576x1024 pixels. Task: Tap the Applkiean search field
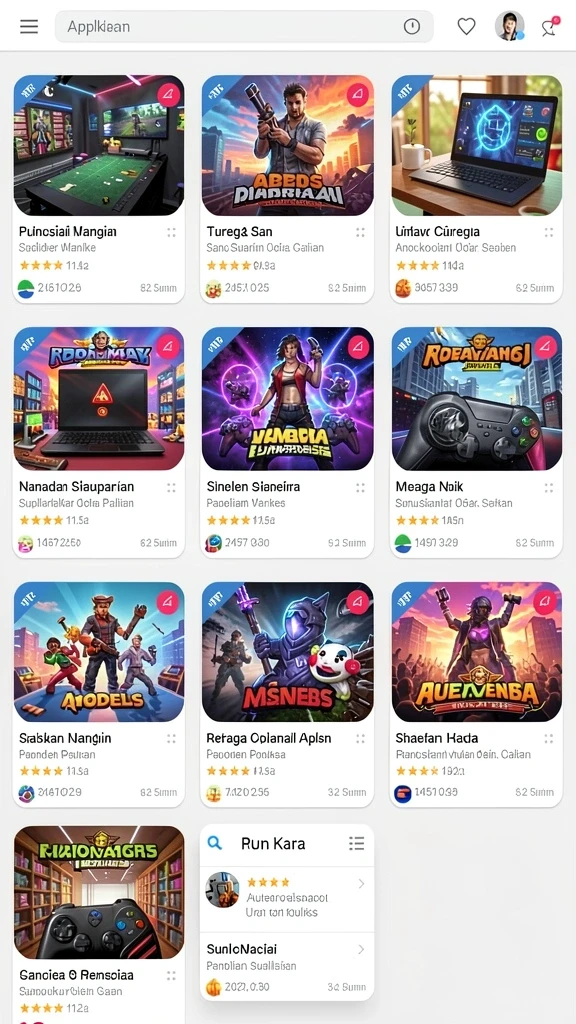coord(244,27)
